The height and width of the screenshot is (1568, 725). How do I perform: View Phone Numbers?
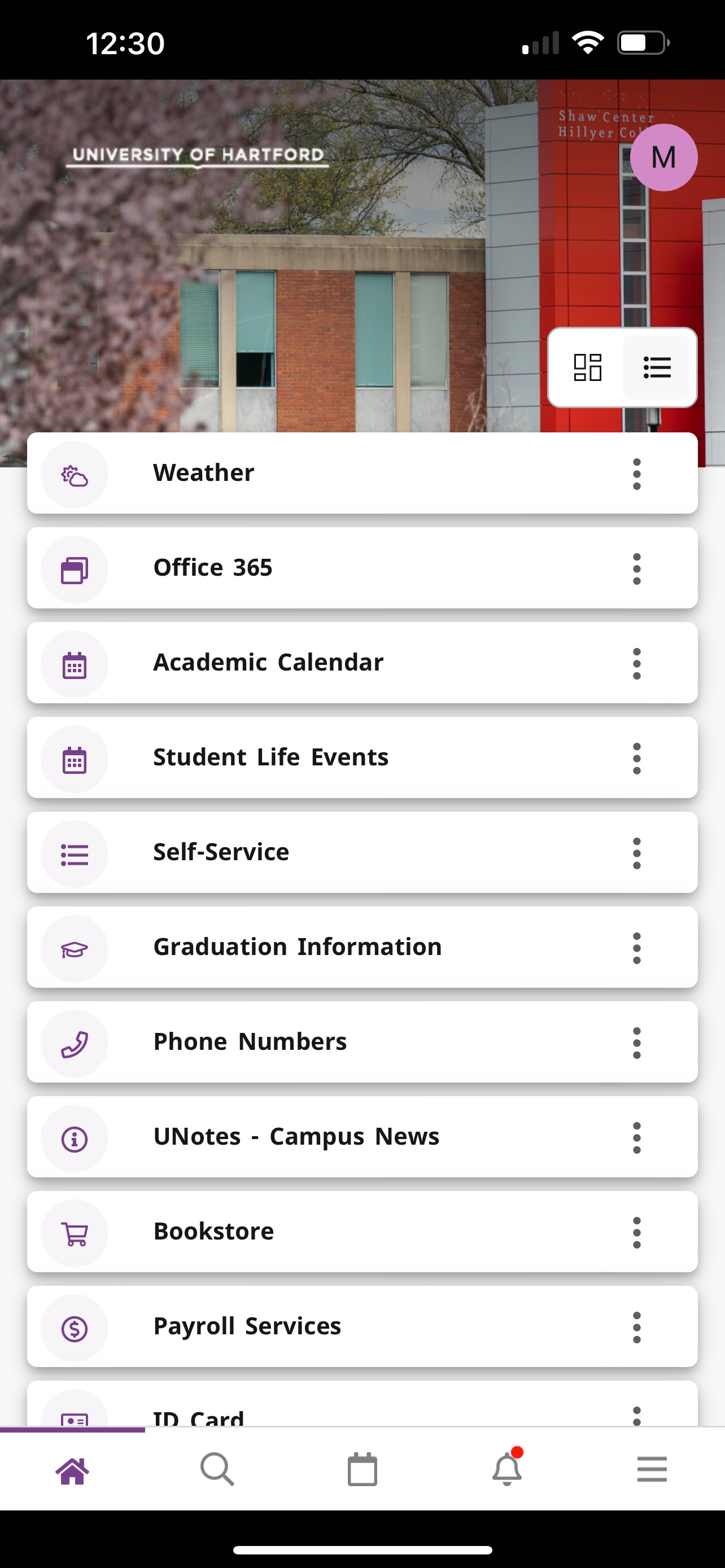[x=317, y=1042]
